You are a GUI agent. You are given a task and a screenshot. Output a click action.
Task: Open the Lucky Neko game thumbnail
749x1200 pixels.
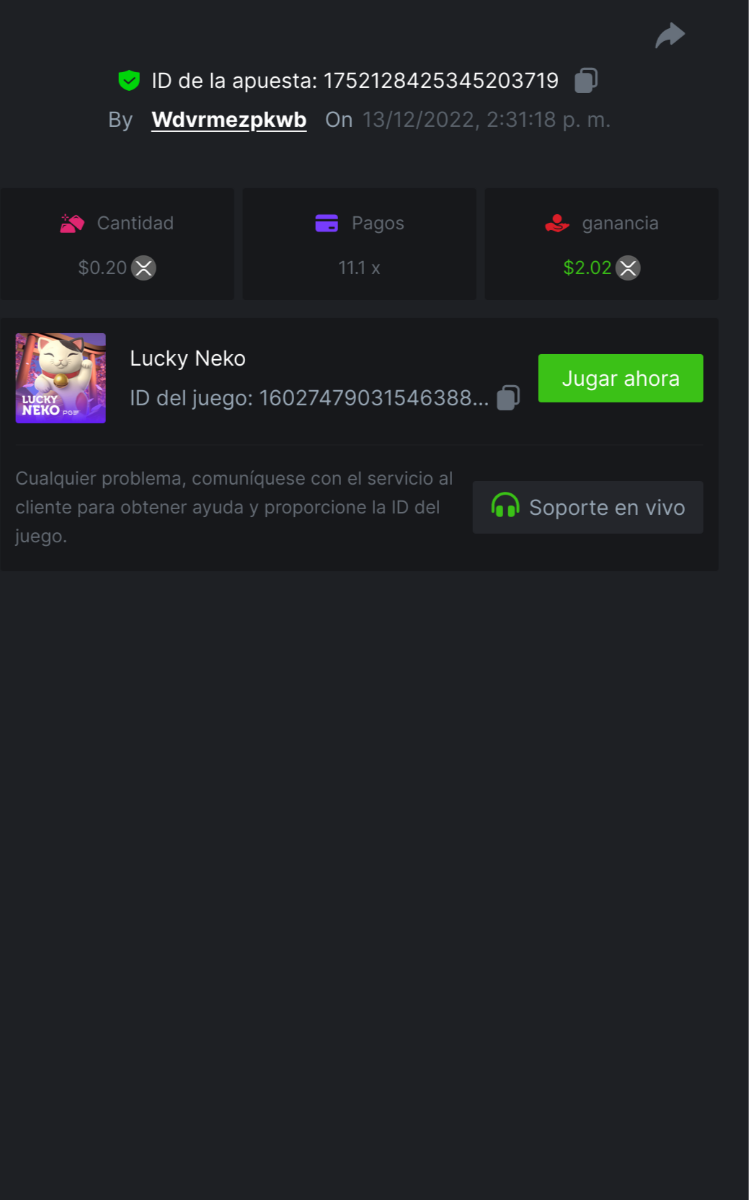tap(61, 378)
